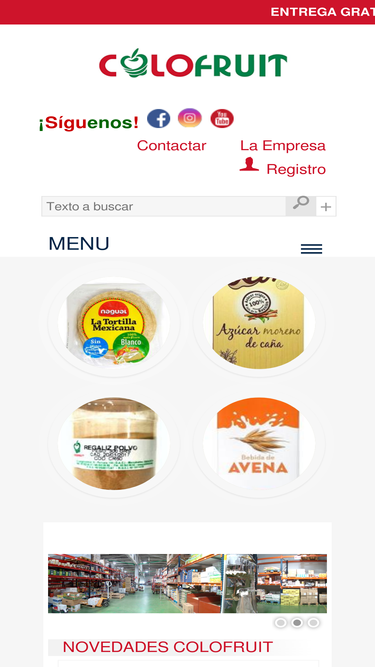Open the hamburger MENU button
375x667 pixels.
click(312, 249)
